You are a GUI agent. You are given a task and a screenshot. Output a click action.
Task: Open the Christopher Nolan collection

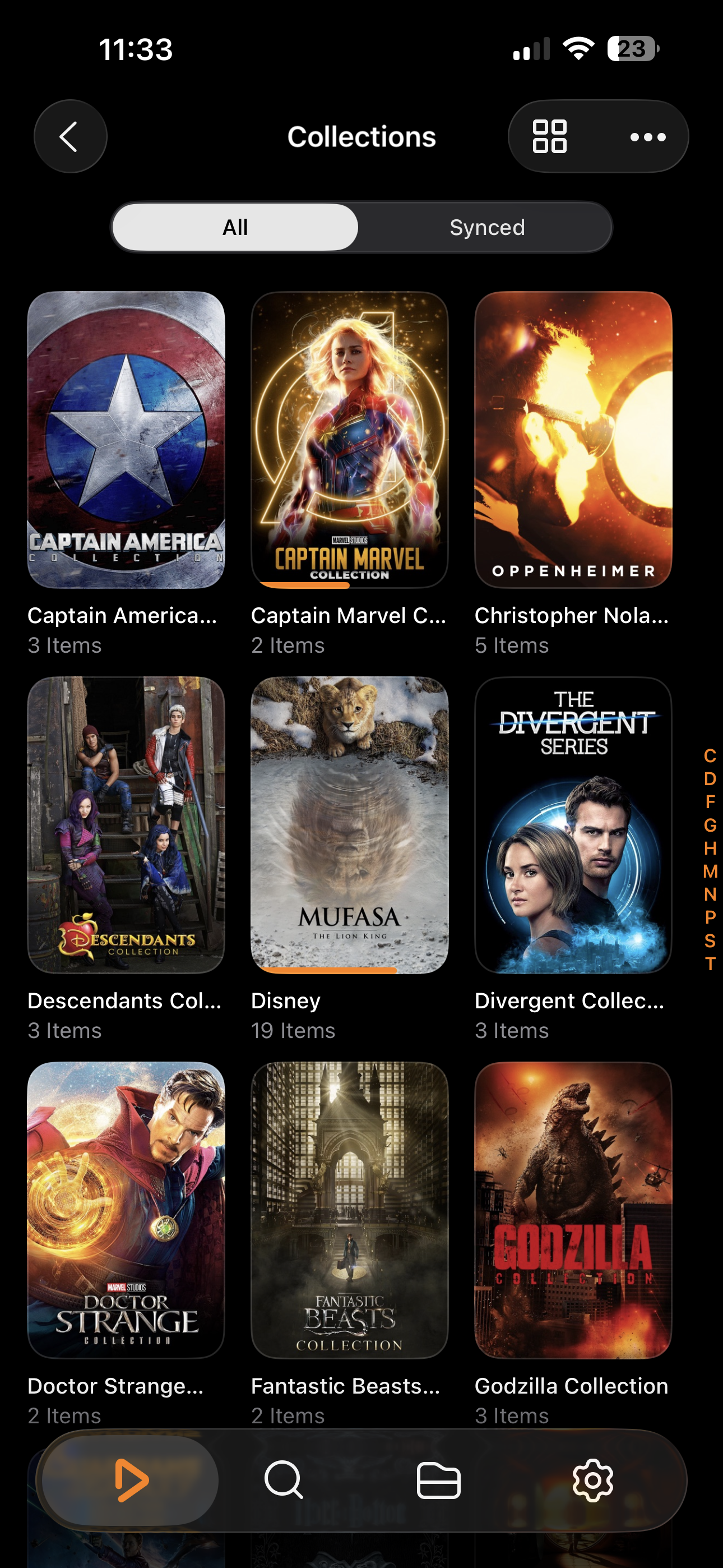pos(573,440)
